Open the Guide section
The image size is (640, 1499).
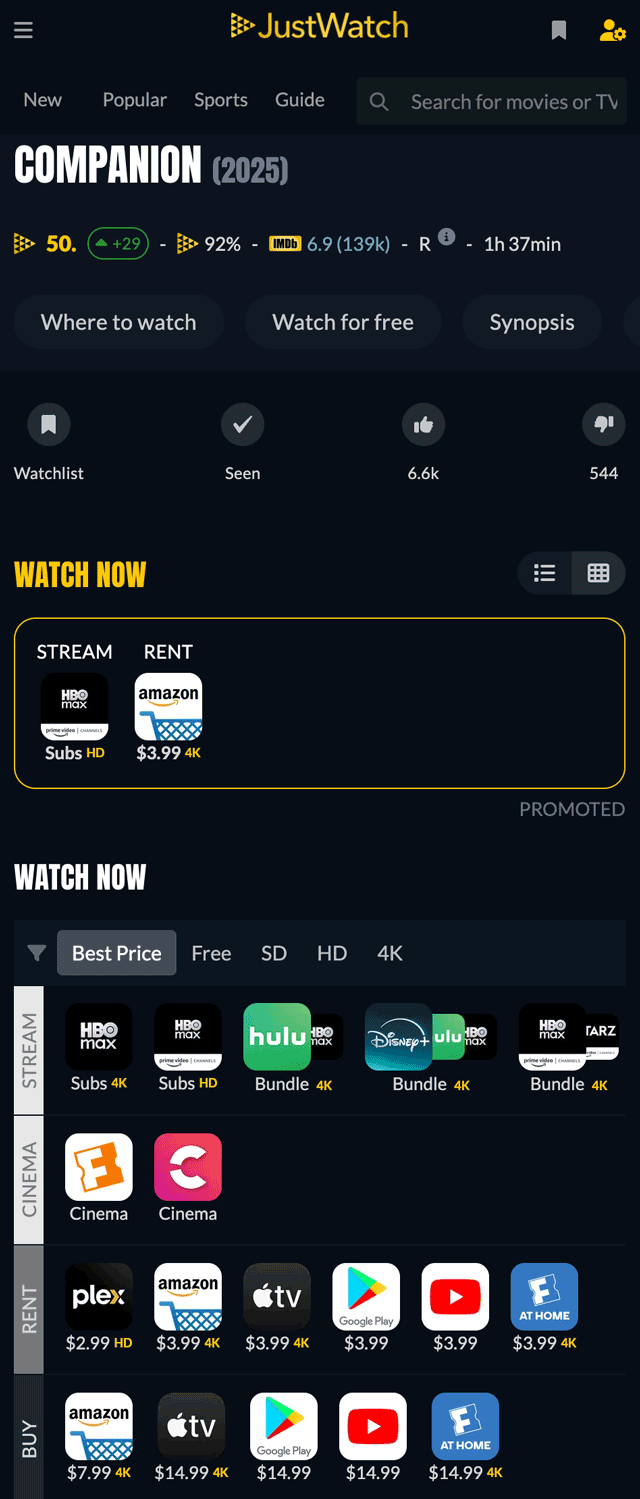pos(300,100)
